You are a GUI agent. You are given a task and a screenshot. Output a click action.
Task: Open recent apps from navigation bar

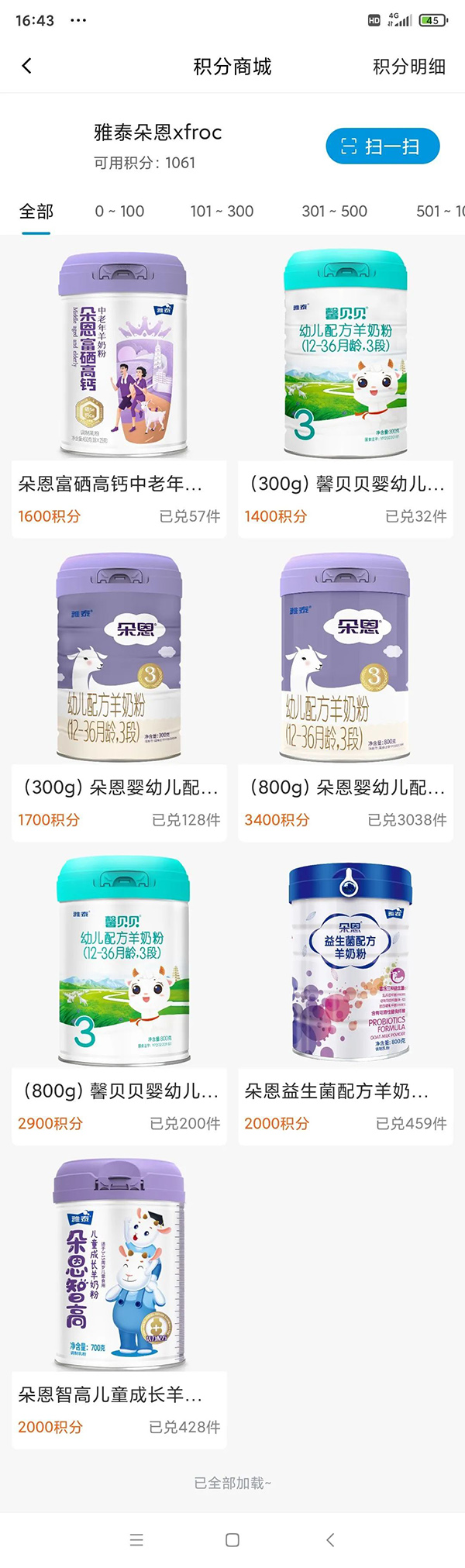click(136, 1540)
